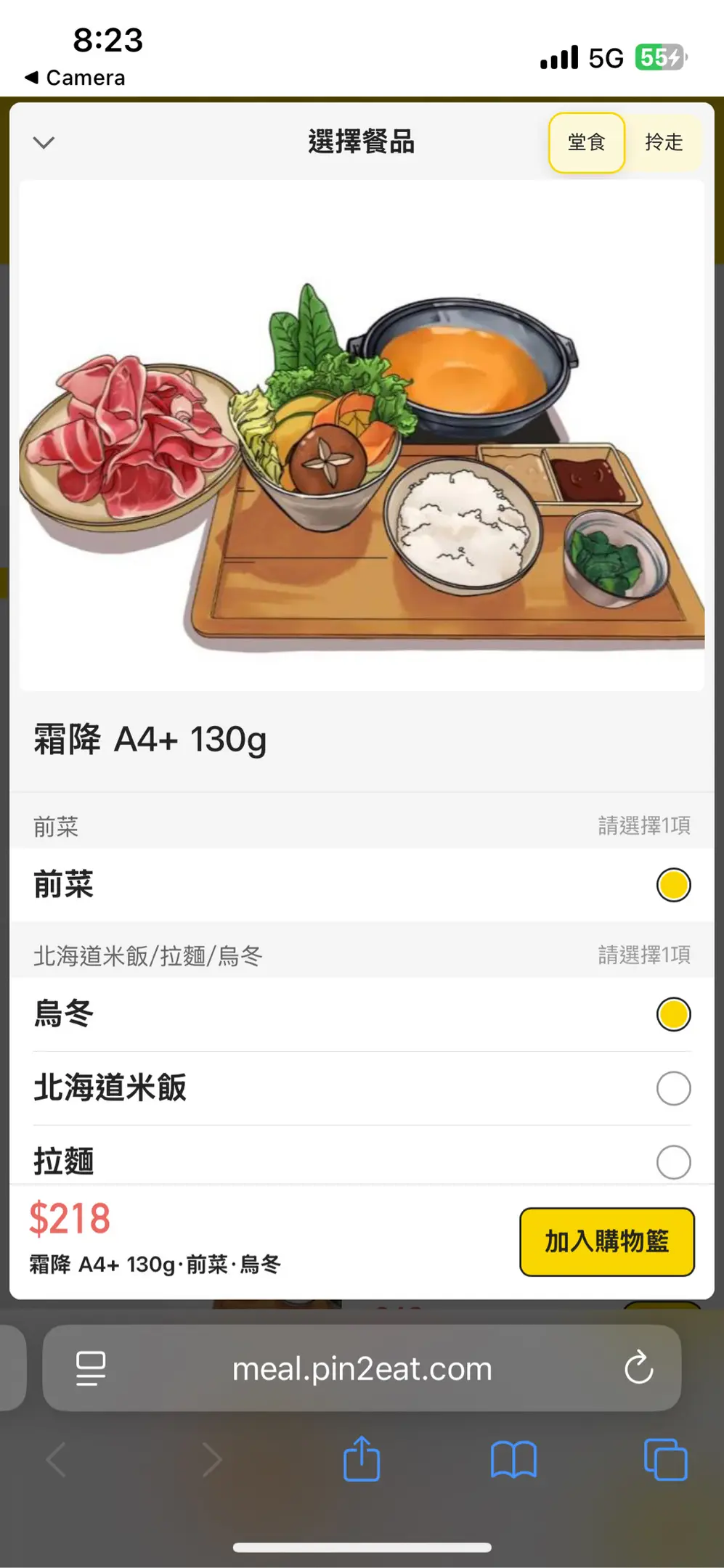Viewport: 724px width, 1568px height.
Task: Switch to the 拎走 takeaway option
Action: [x=664, y=142]
